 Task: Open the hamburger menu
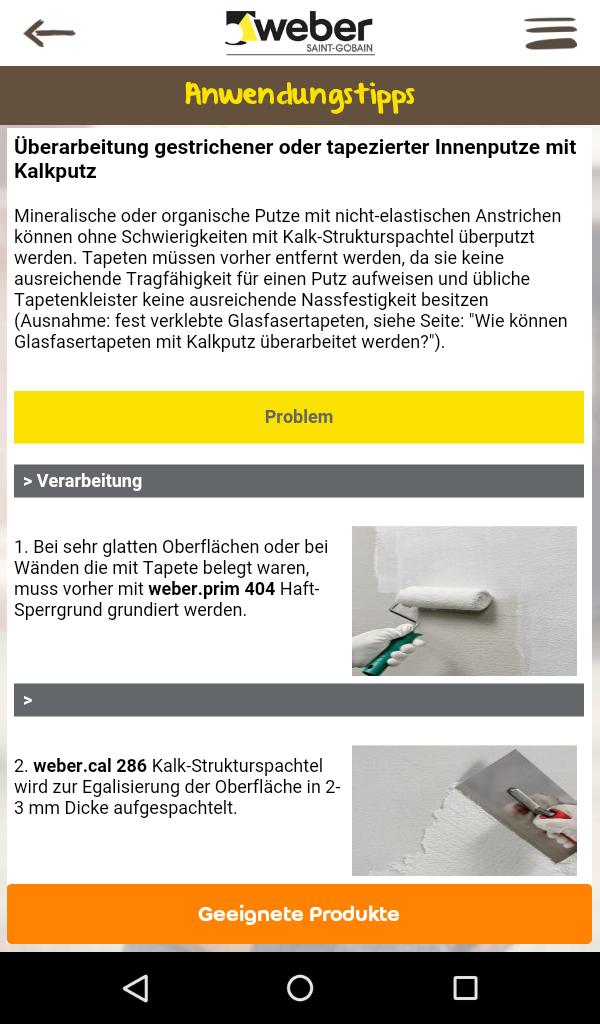pos(550,33)
